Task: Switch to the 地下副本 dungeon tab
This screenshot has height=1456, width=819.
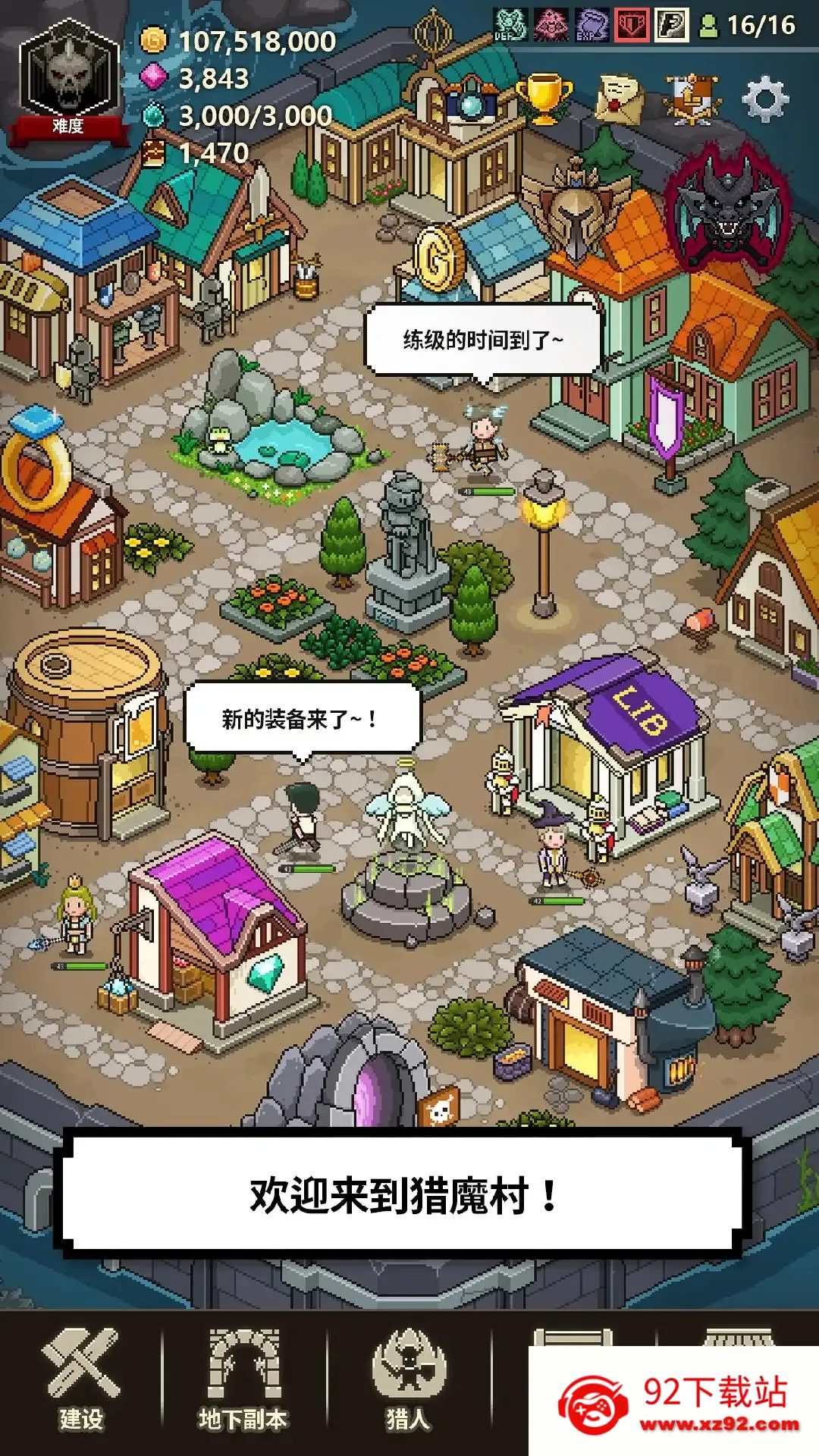Action: coord(243,1380)
